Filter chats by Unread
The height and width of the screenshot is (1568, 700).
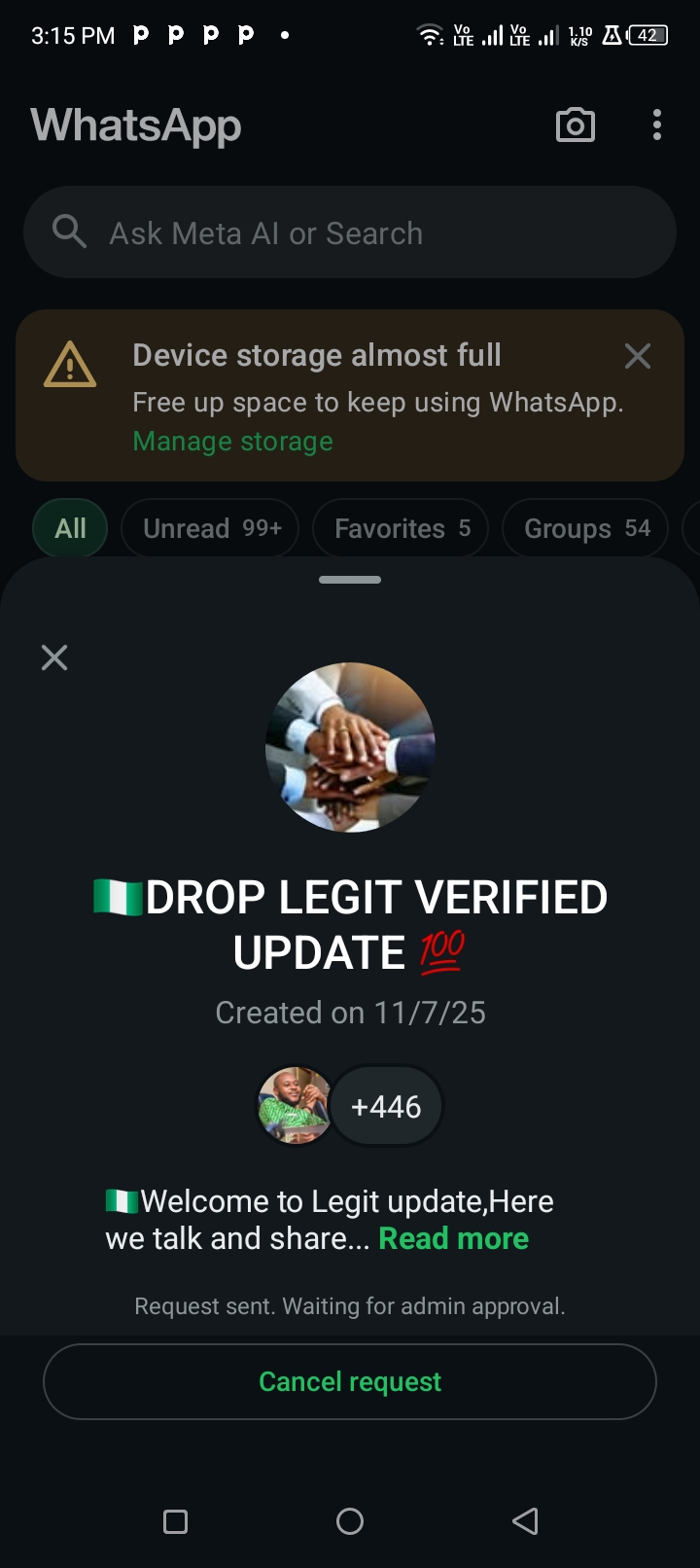pos(210,529)
